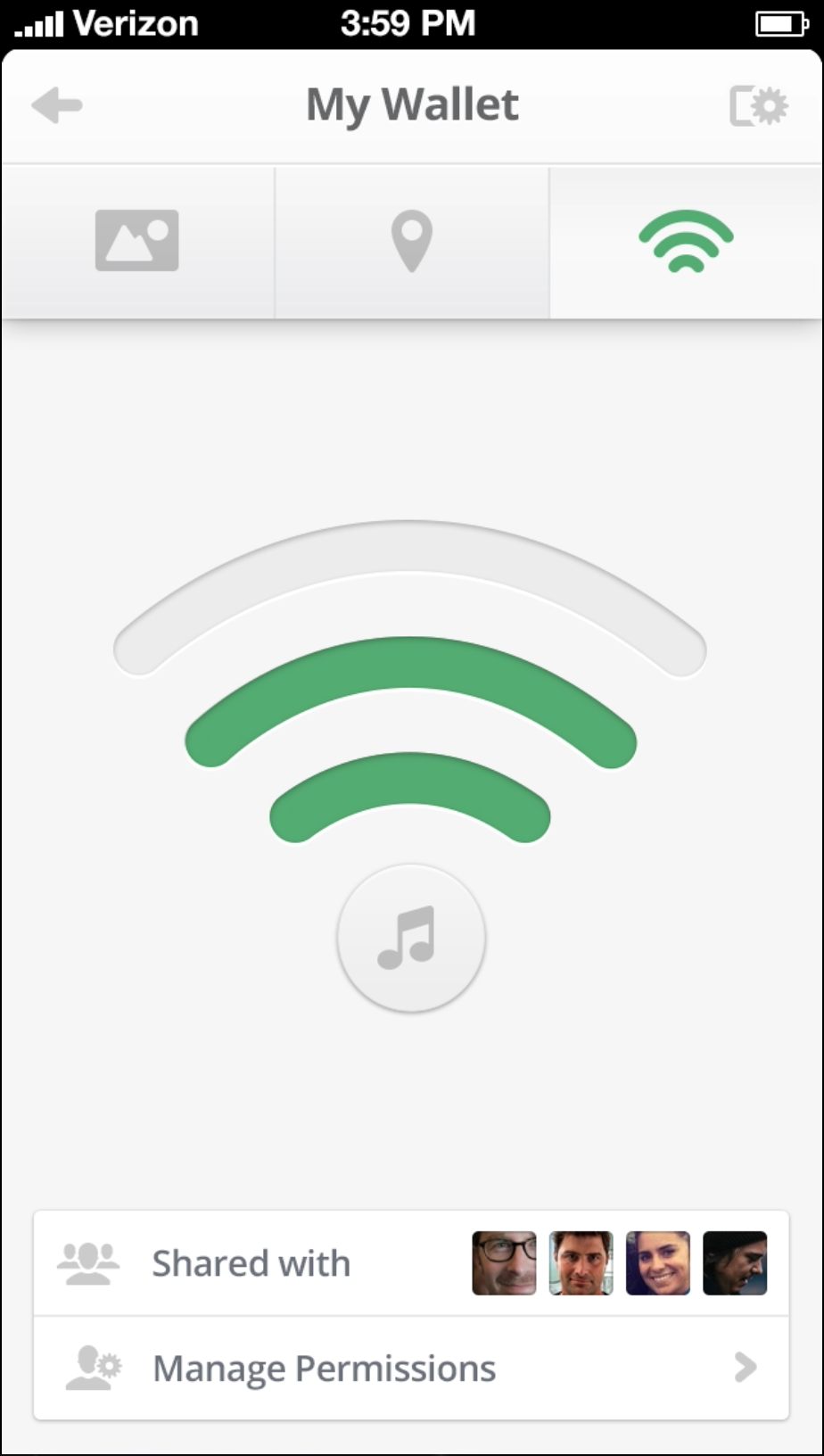Viewport: 824px width, 1456px height.
Task: Tap the music note button
Action: [410, 938]
